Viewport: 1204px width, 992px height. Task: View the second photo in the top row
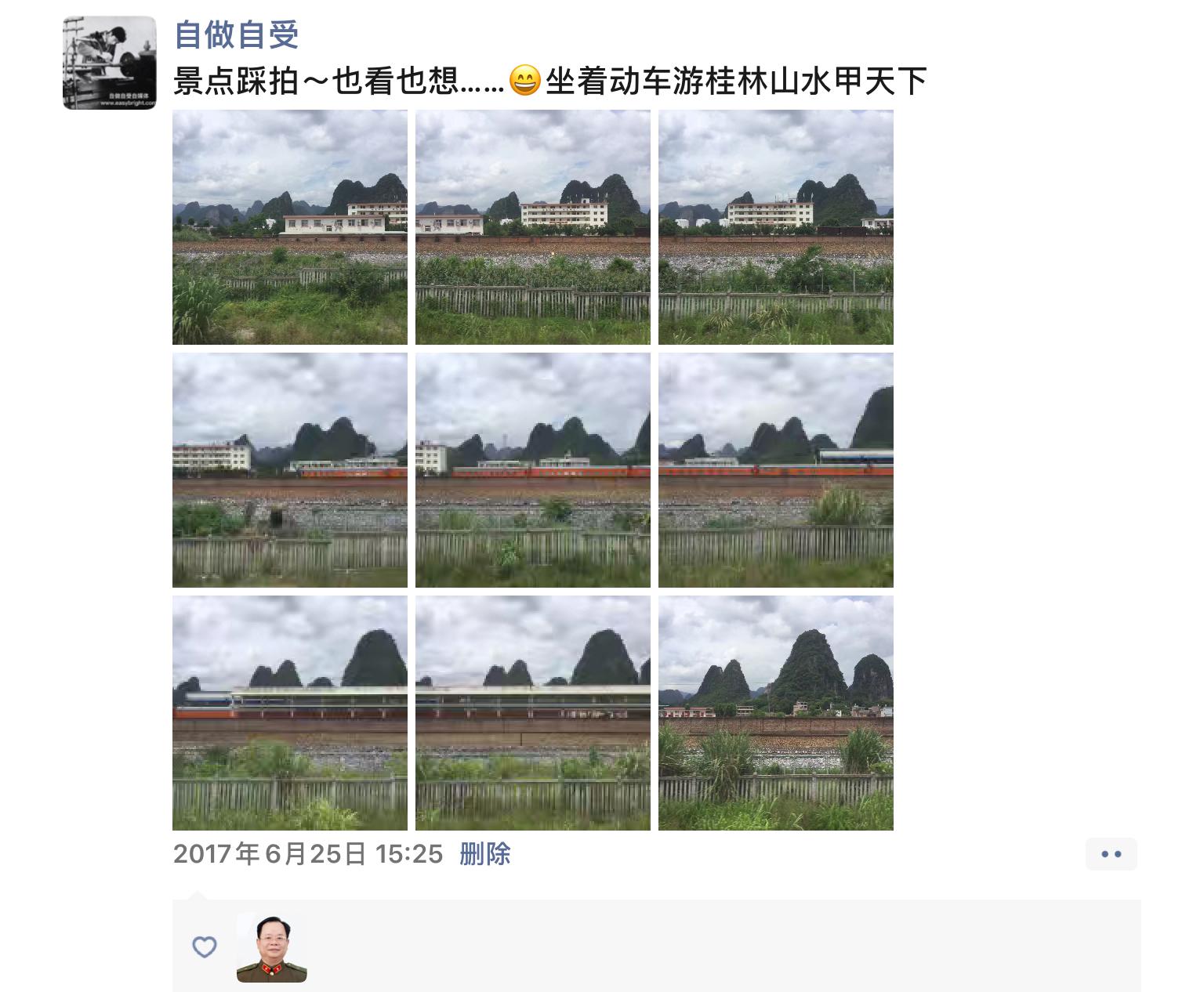pyautogui.click(x=533, y=227)
